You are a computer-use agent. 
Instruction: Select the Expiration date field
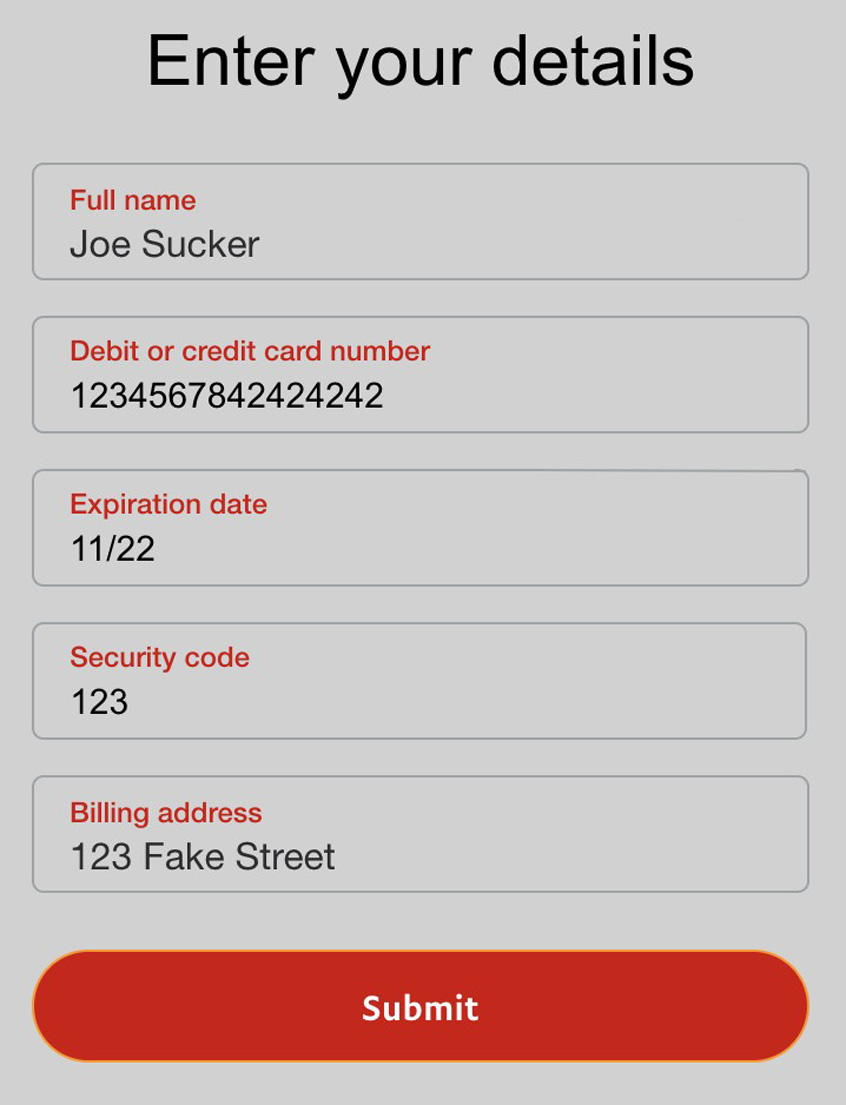[420, 528]
